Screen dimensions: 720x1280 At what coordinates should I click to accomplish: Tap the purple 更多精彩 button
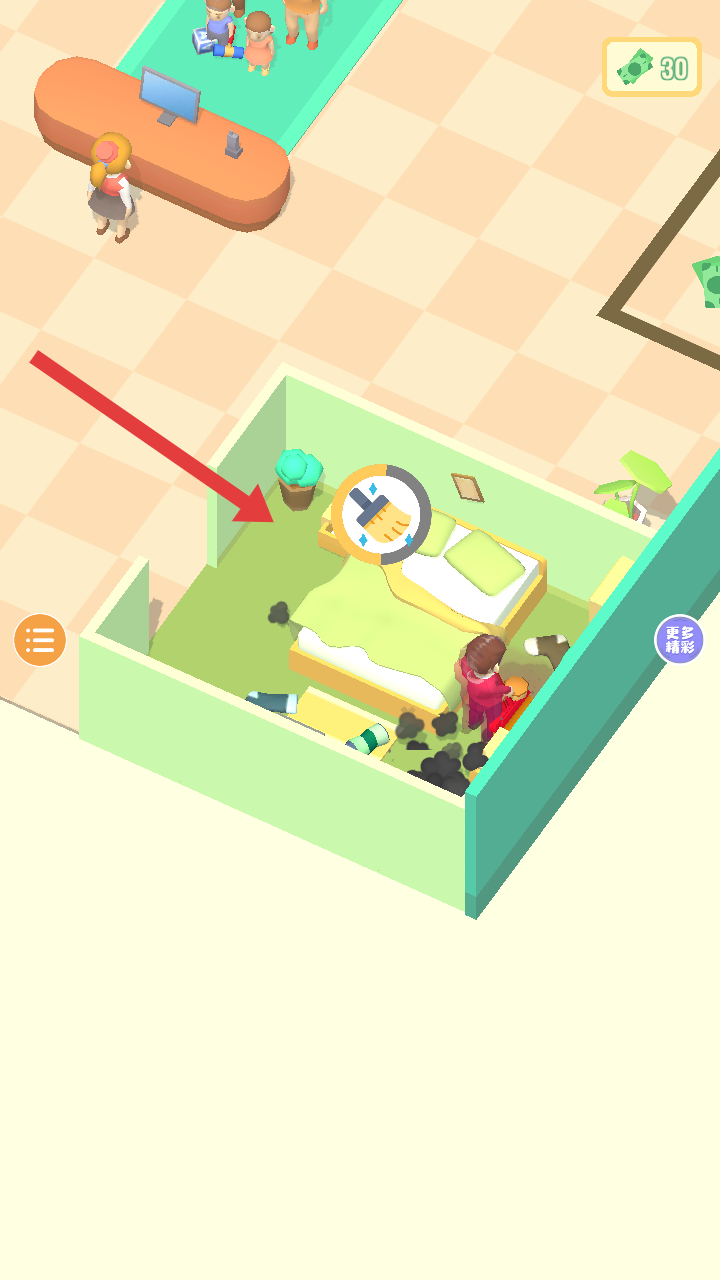tap(680, 640)
